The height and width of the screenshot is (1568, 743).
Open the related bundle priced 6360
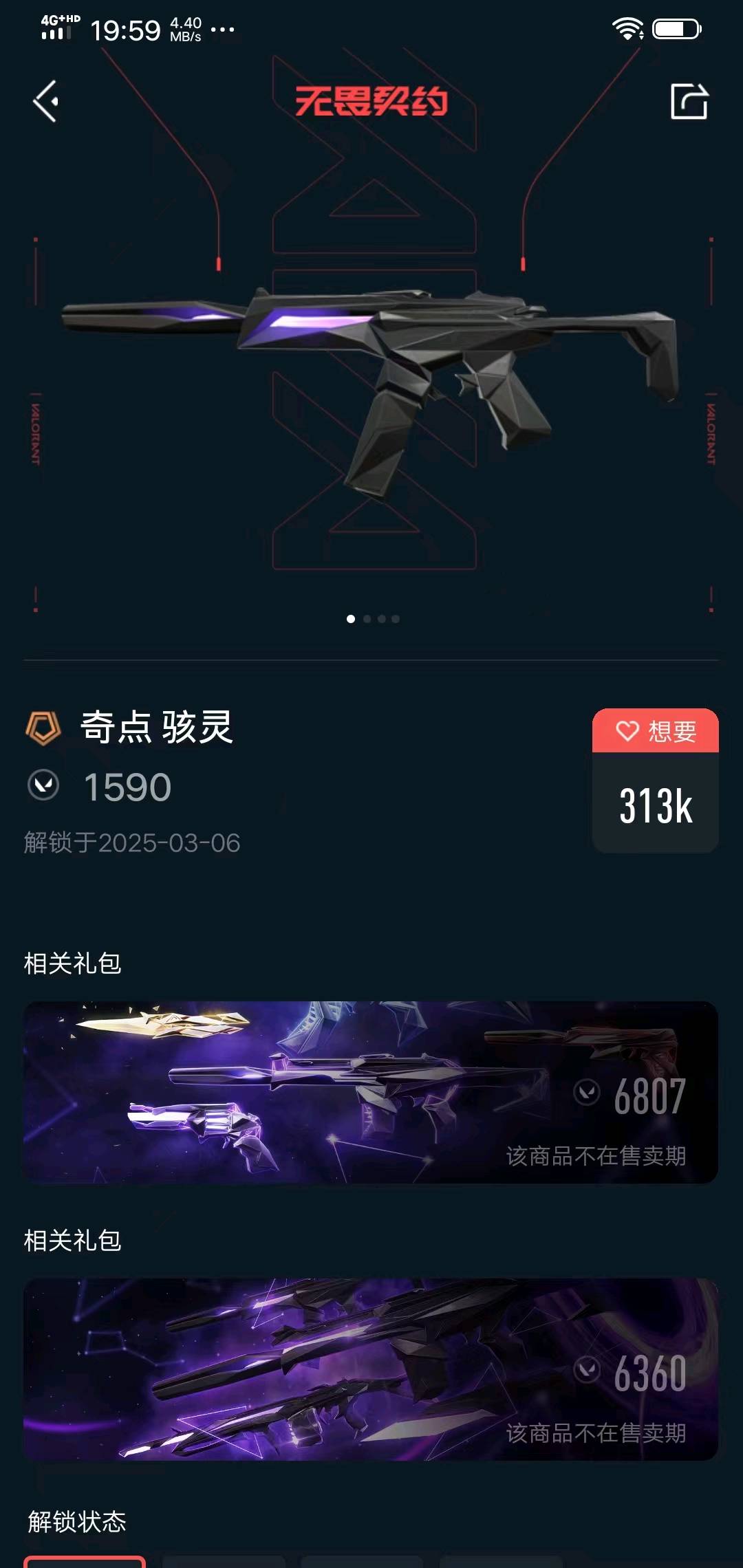pyautogui.click(x=371, y=1369)
